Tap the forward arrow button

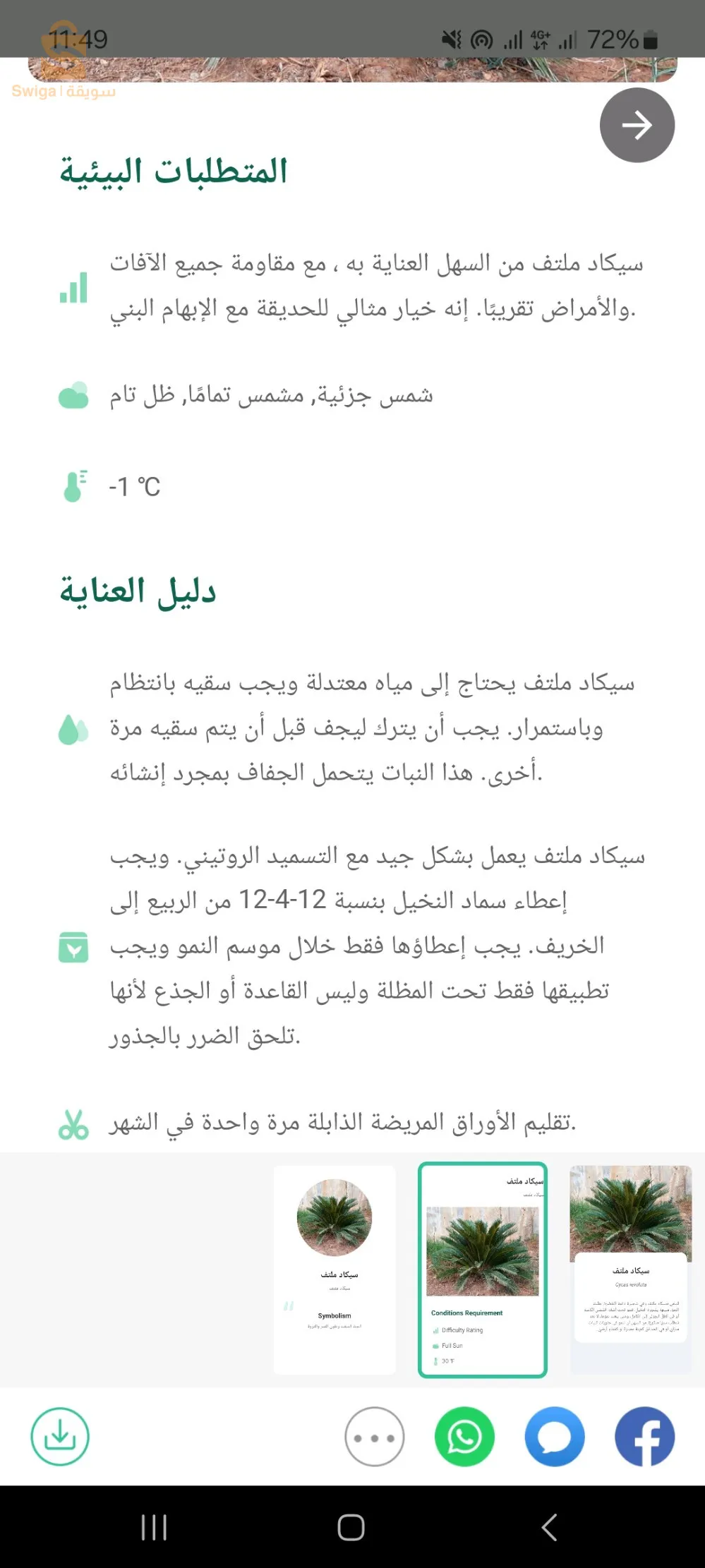(637, 126)
